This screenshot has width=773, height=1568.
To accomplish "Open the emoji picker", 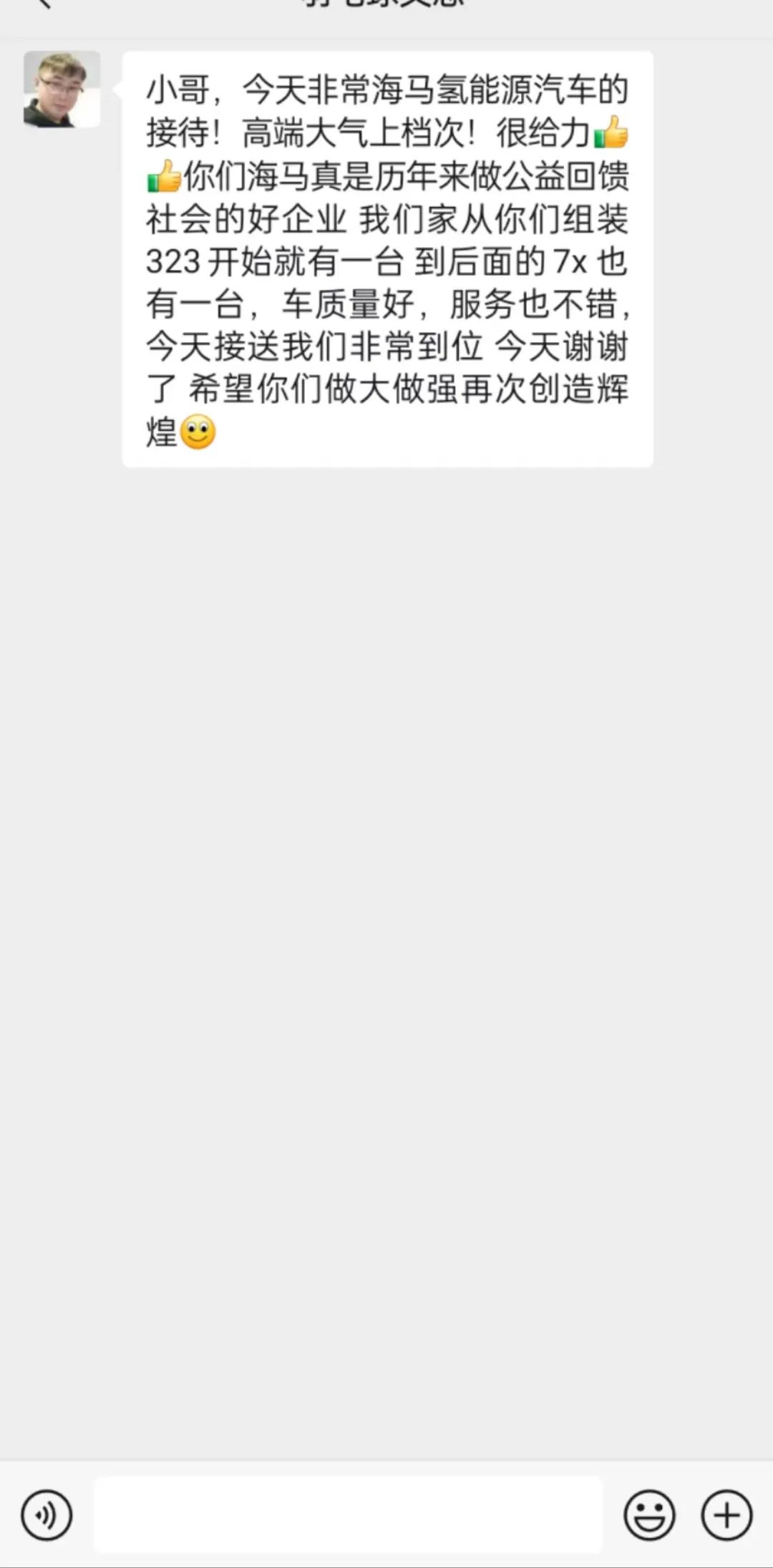I will click(649, 1514).
